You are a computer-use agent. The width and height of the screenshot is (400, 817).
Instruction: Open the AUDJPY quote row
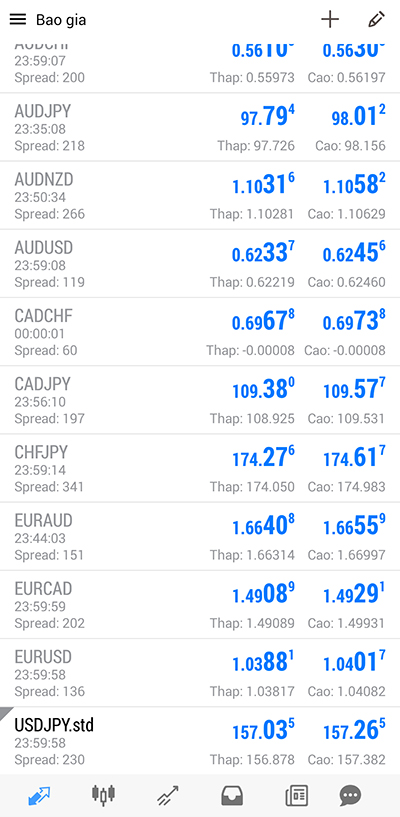[200, 127]
